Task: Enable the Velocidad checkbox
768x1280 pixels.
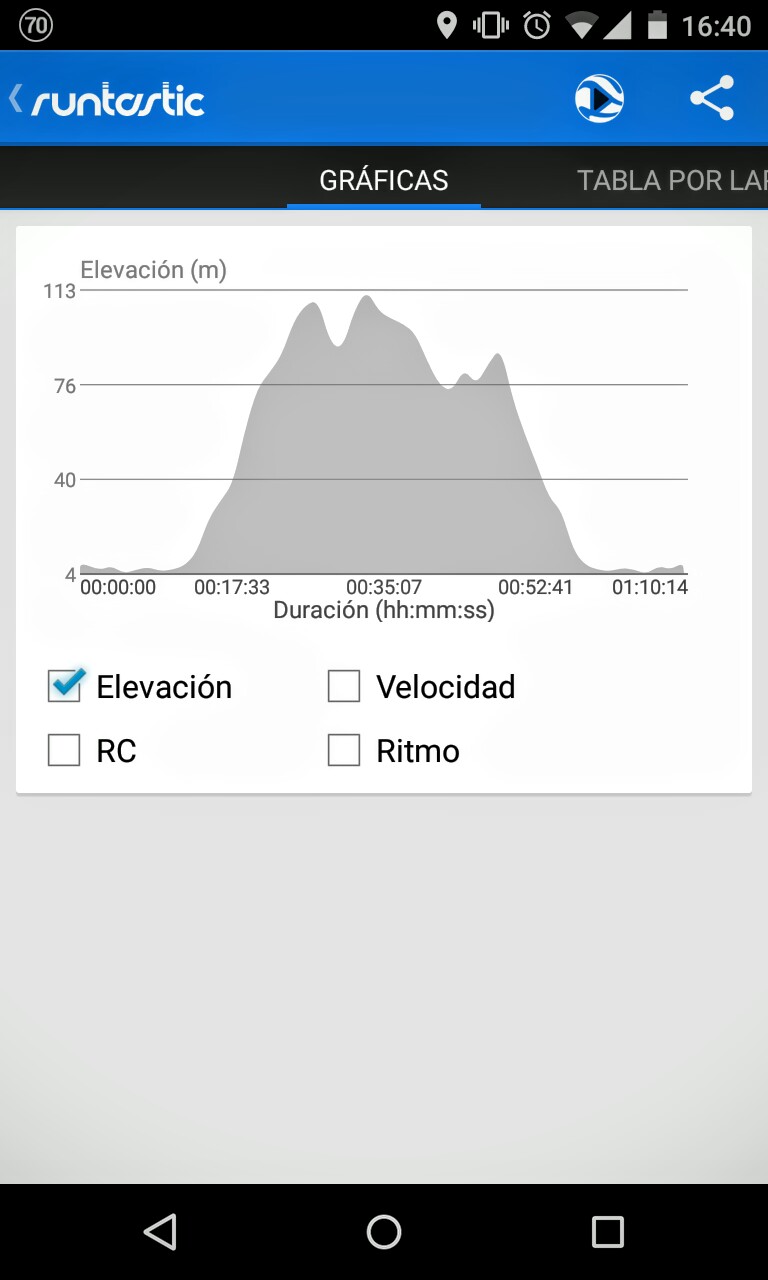Action: [344, 687]
